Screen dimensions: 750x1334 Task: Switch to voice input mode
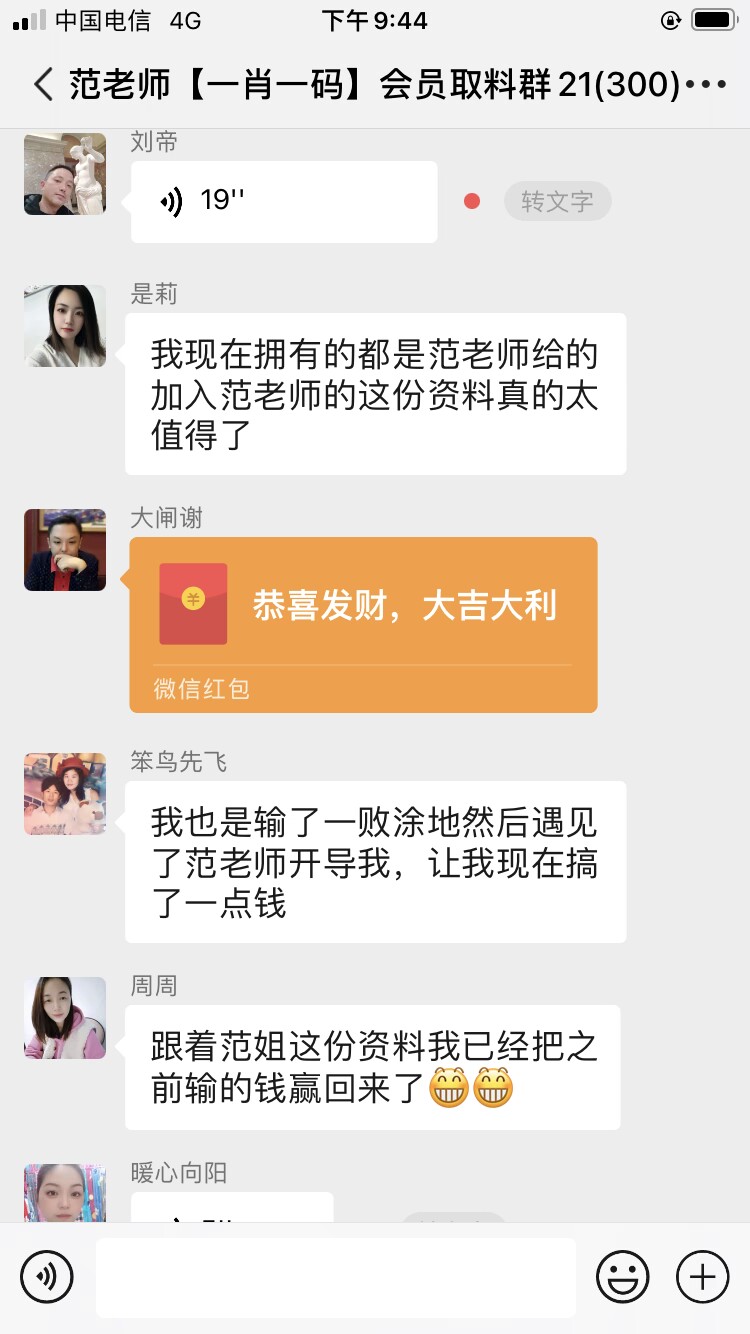[x=47, y=1277]
